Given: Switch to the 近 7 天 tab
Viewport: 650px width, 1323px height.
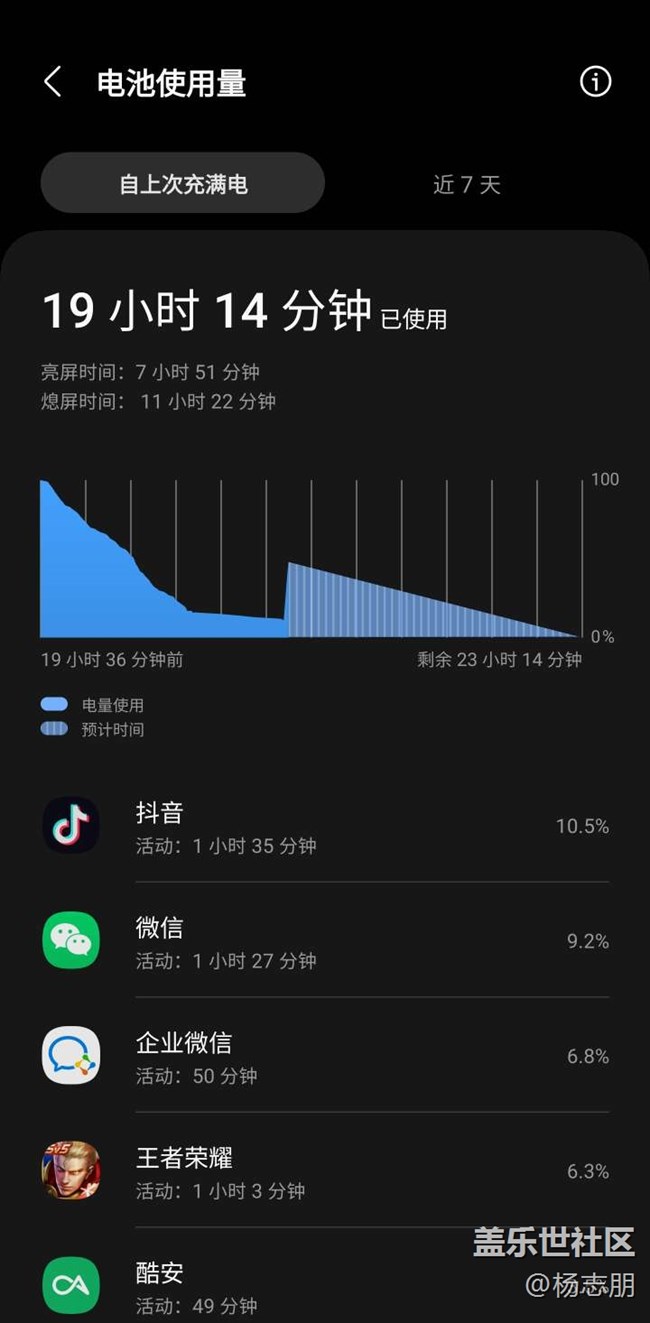Looking at the screenshot, I should [x=466, y=184].
